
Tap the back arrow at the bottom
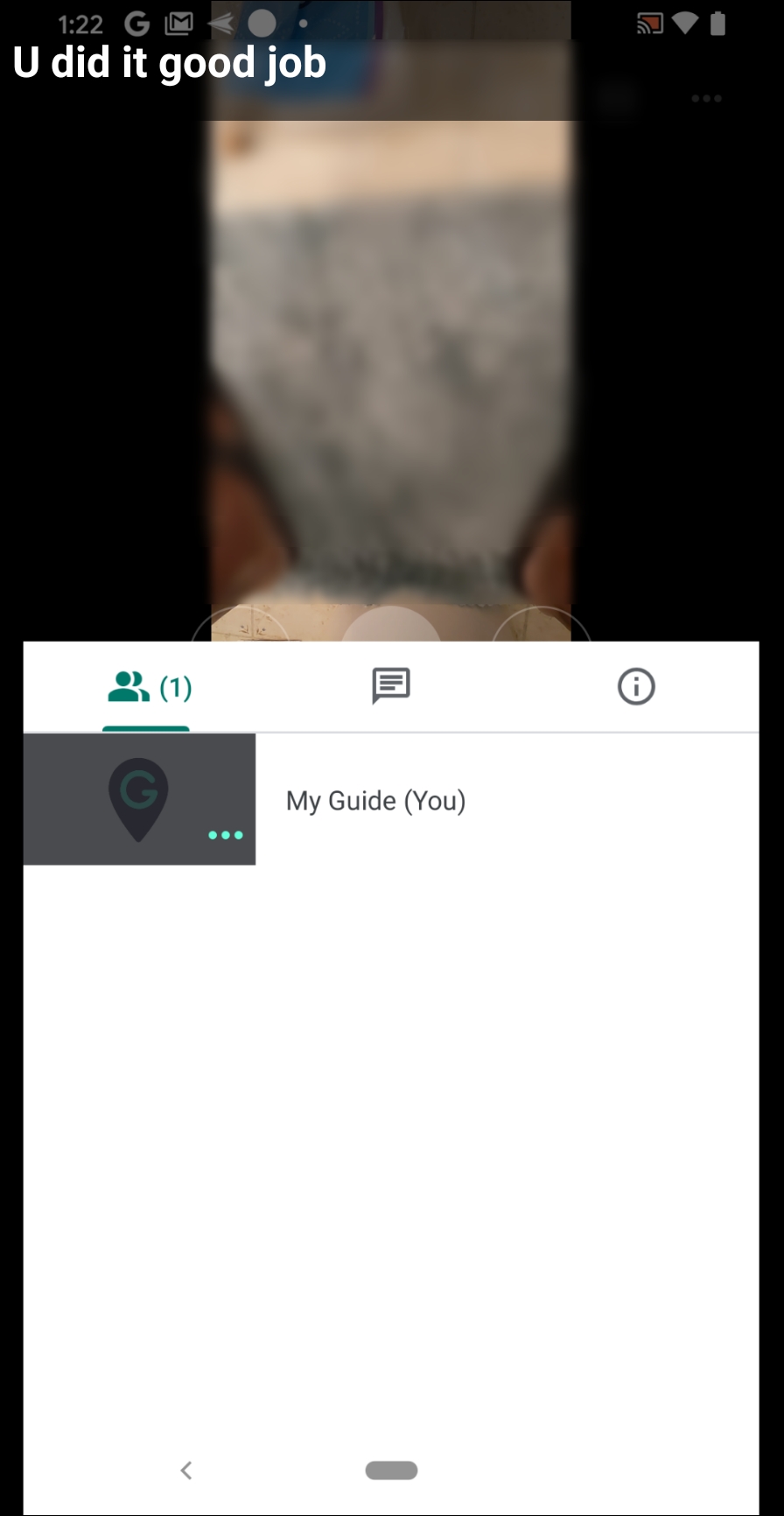pos(186,1470)
